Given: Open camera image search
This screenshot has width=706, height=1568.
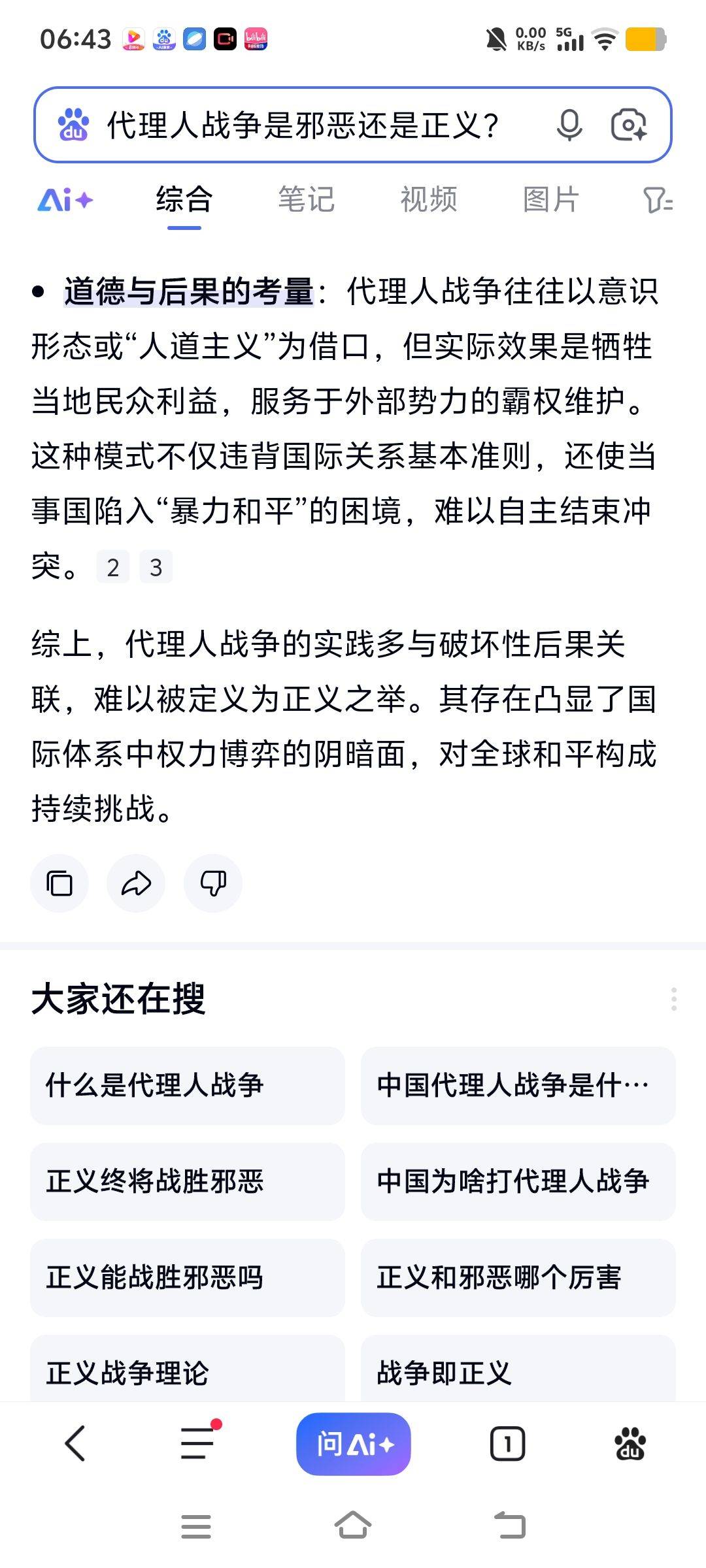Looking at the screenshot, I should 628,124.
